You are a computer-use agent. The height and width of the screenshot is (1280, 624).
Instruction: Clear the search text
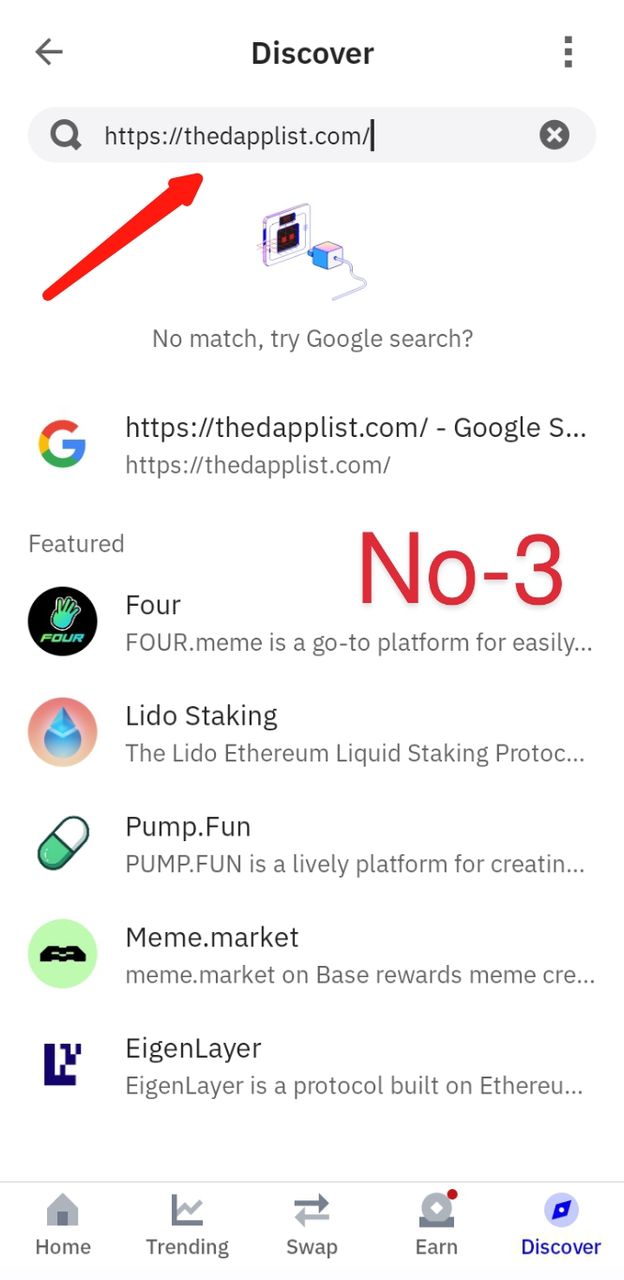click(x=554, y=135)
